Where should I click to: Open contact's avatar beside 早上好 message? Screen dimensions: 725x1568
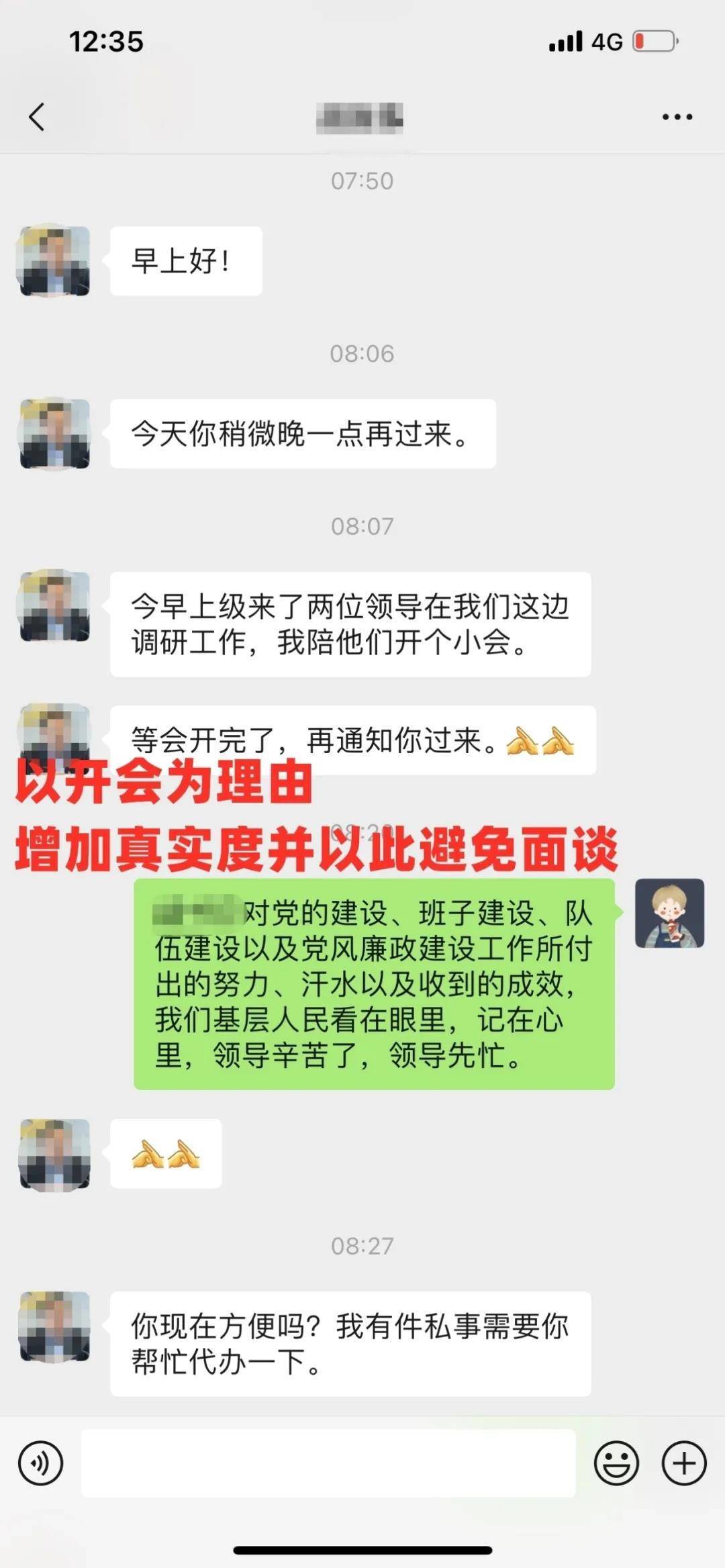pyautogui.click(x=55, y=261)
